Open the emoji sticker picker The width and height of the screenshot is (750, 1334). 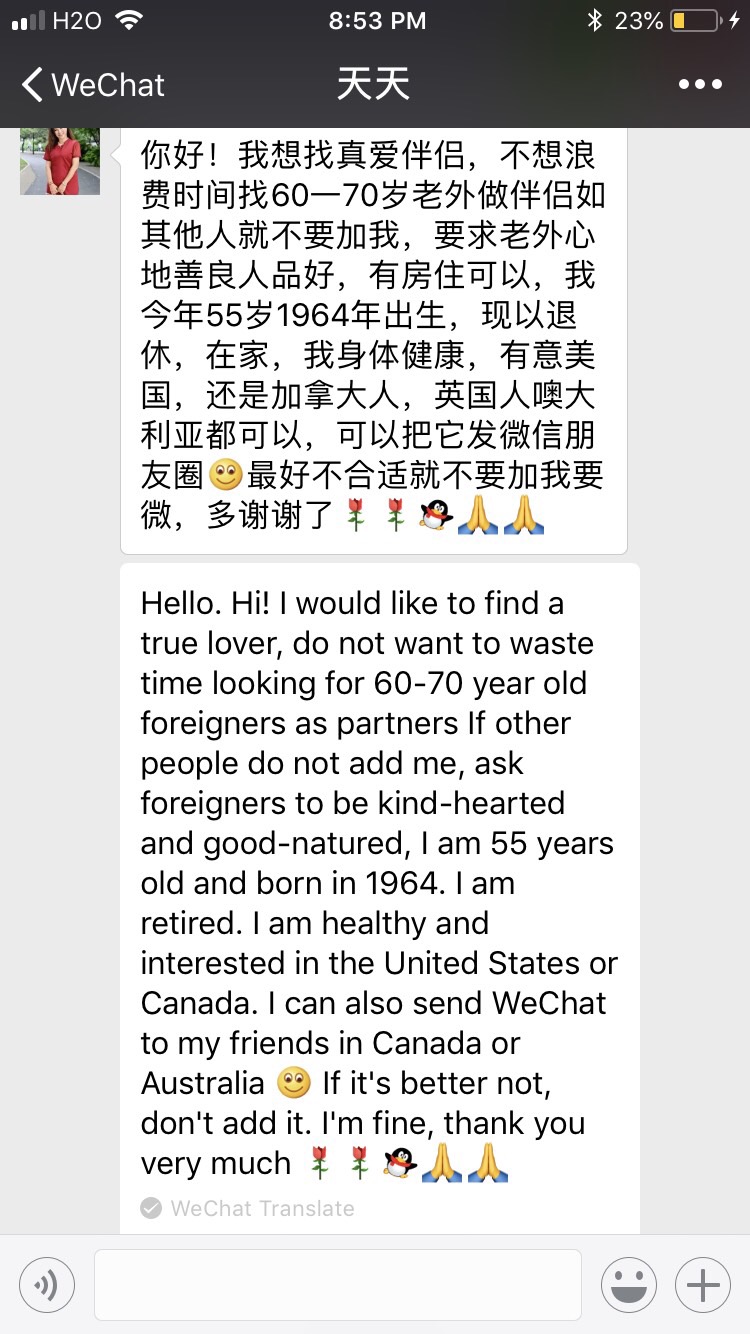(x=629, y=1284)
